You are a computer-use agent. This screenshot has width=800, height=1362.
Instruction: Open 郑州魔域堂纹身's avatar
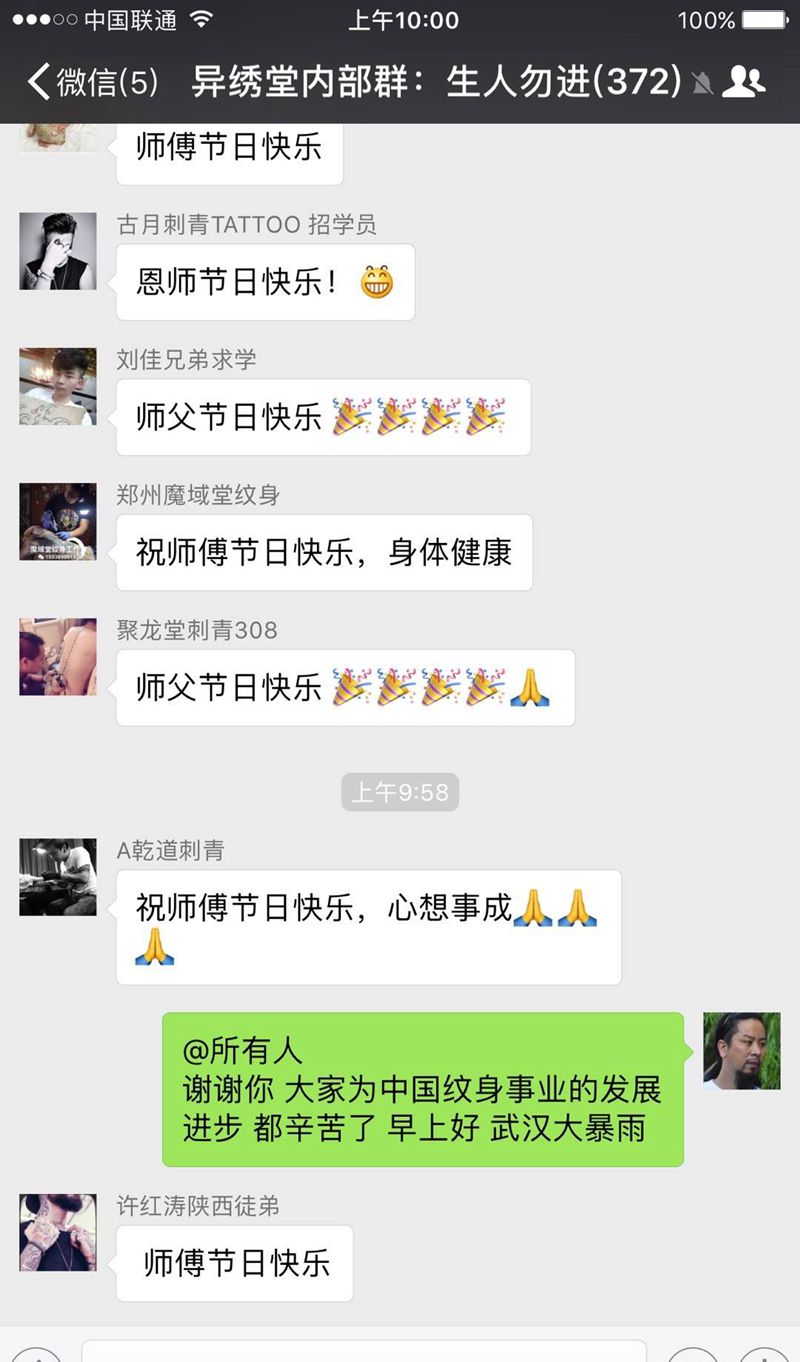(58, 521)
